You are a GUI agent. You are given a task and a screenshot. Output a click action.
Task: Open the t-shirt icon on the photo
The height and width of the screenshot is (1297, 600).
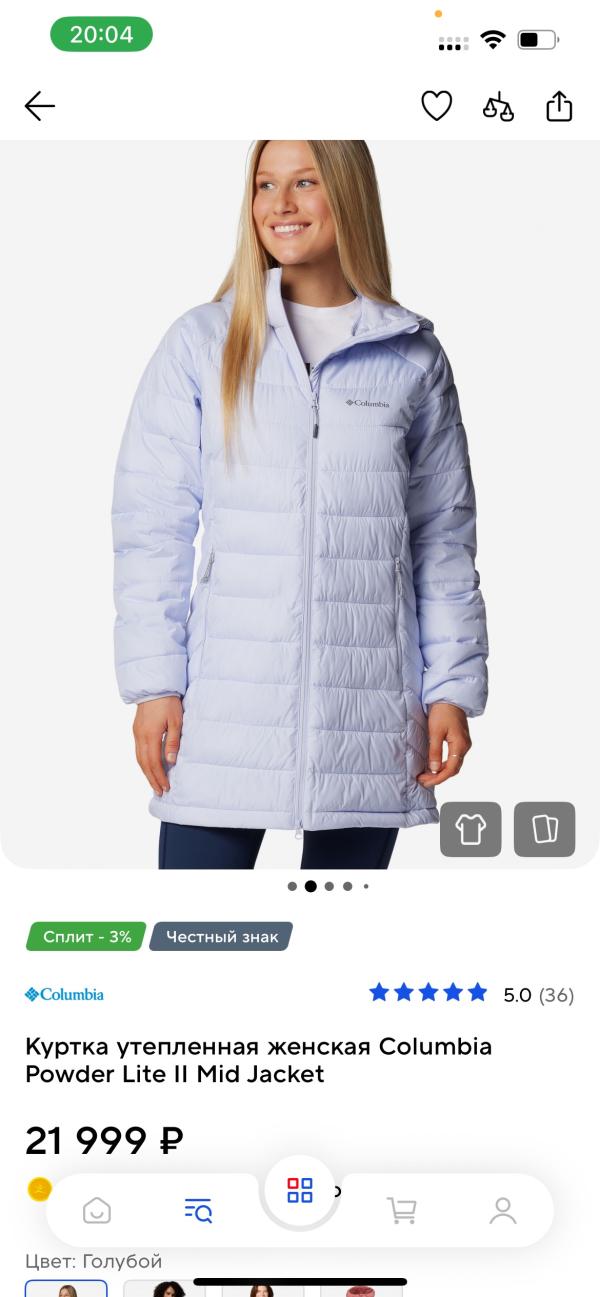[x=470, y=829]
